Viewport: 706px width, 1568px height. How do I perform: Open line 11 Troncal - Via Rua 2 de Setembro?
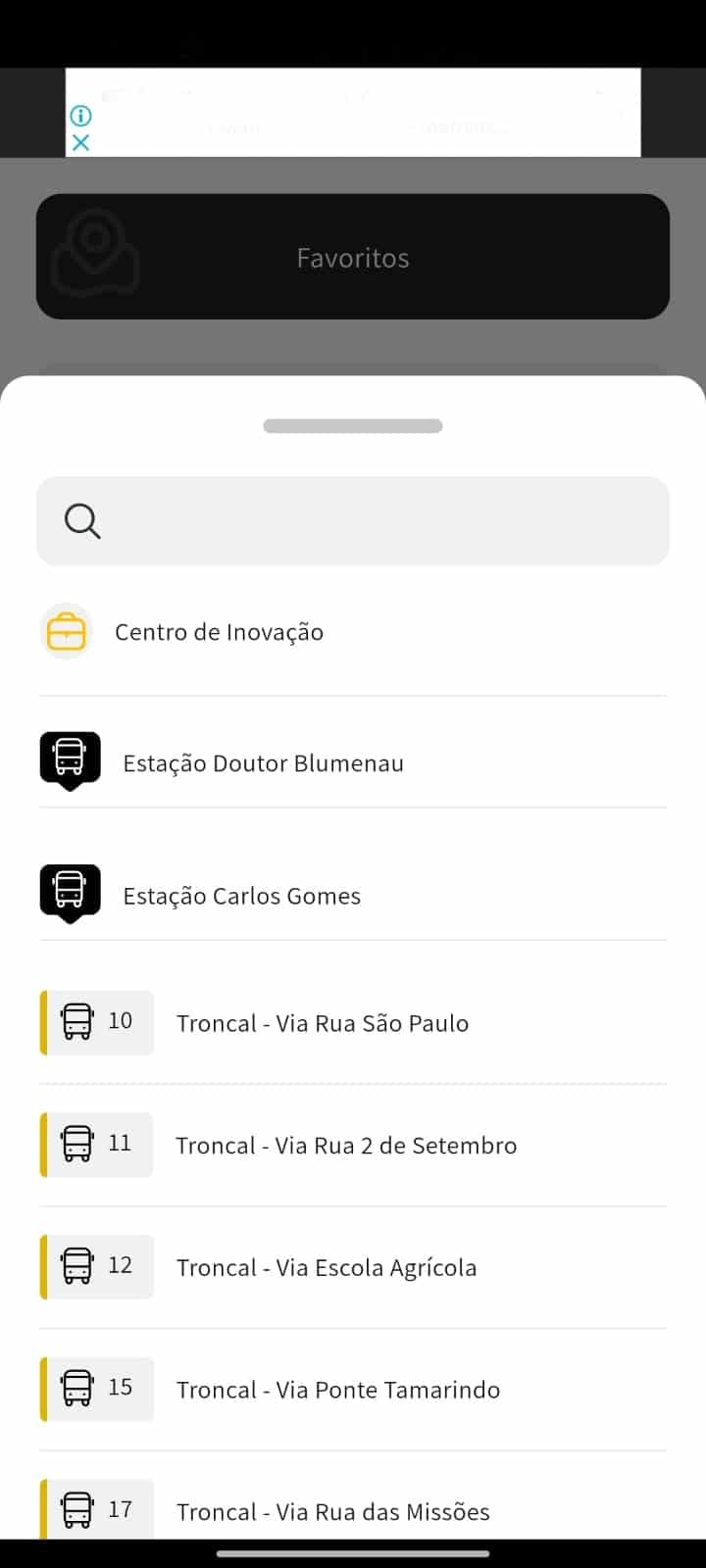pos(353,1145)
